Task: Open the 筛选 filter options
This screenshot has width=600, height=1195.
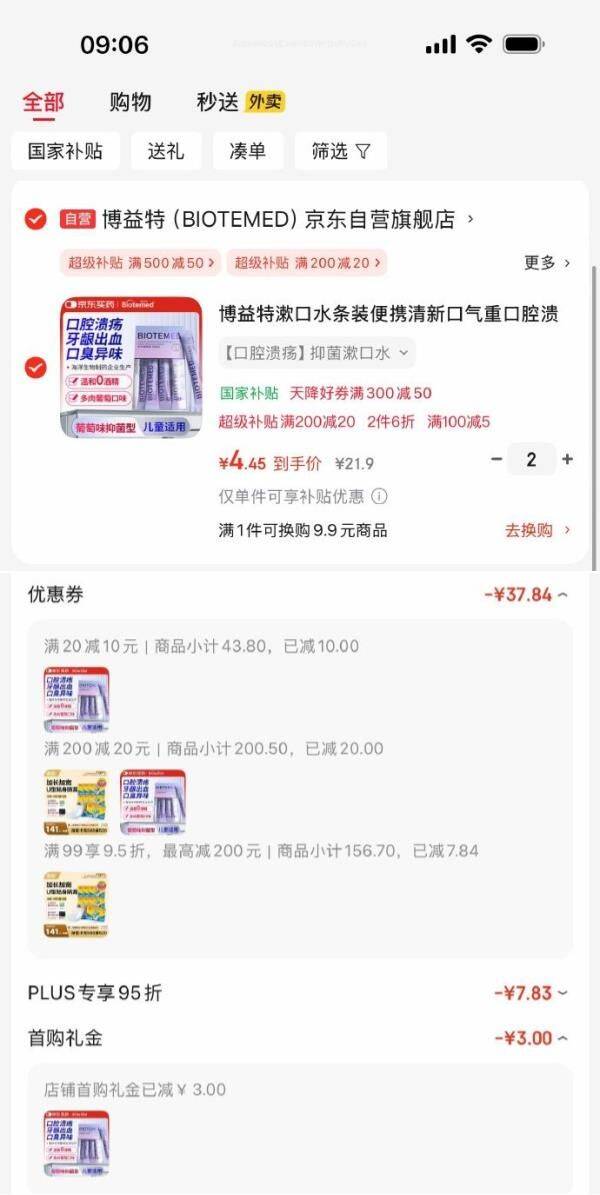Action: click(340, 151)
